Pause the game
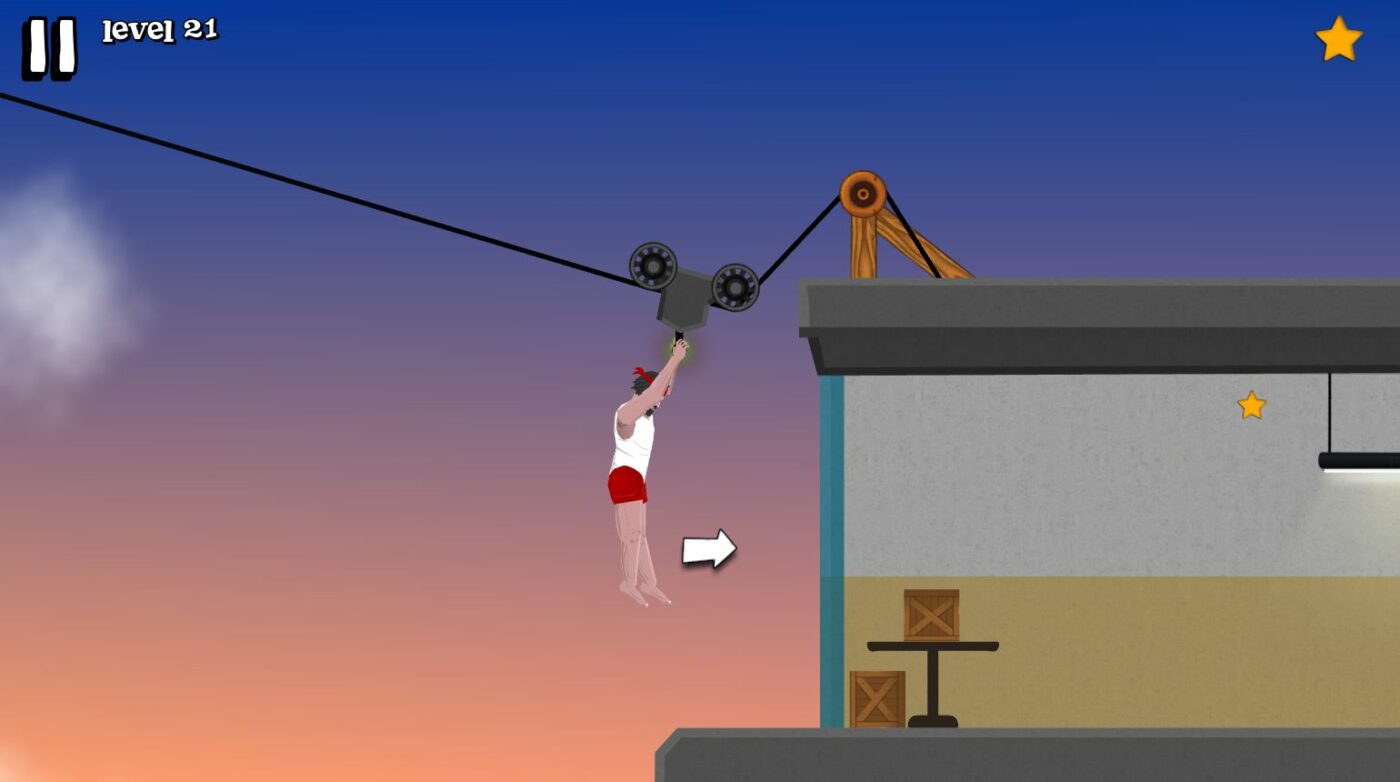This screenshot has height=782, width=1400. (x=49, y=47)
